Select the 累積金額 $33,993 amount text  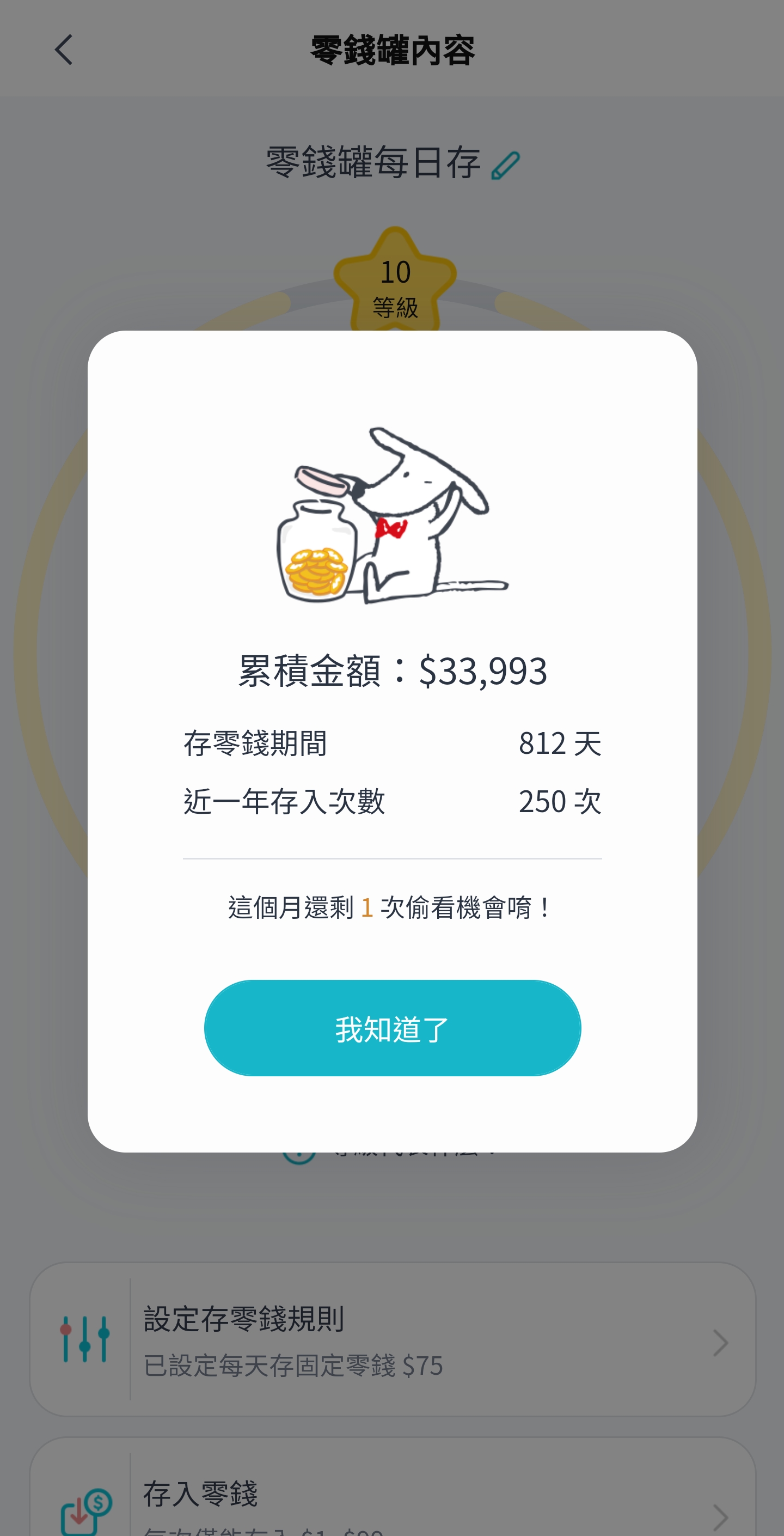393,672
